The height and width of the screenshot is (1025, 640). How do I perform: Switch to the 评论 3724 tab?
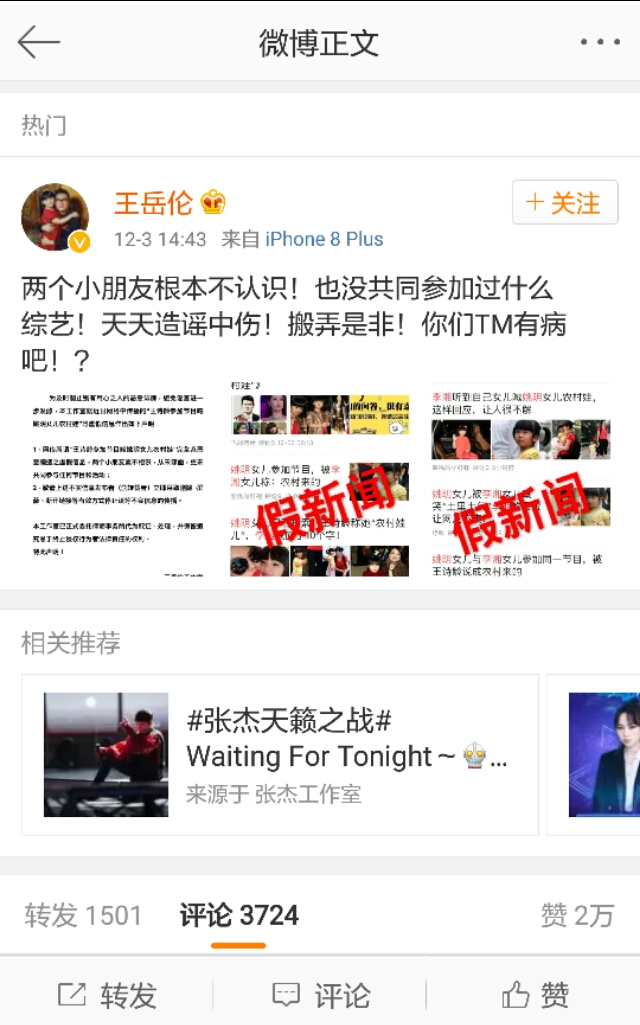click(x=239, y=915)
